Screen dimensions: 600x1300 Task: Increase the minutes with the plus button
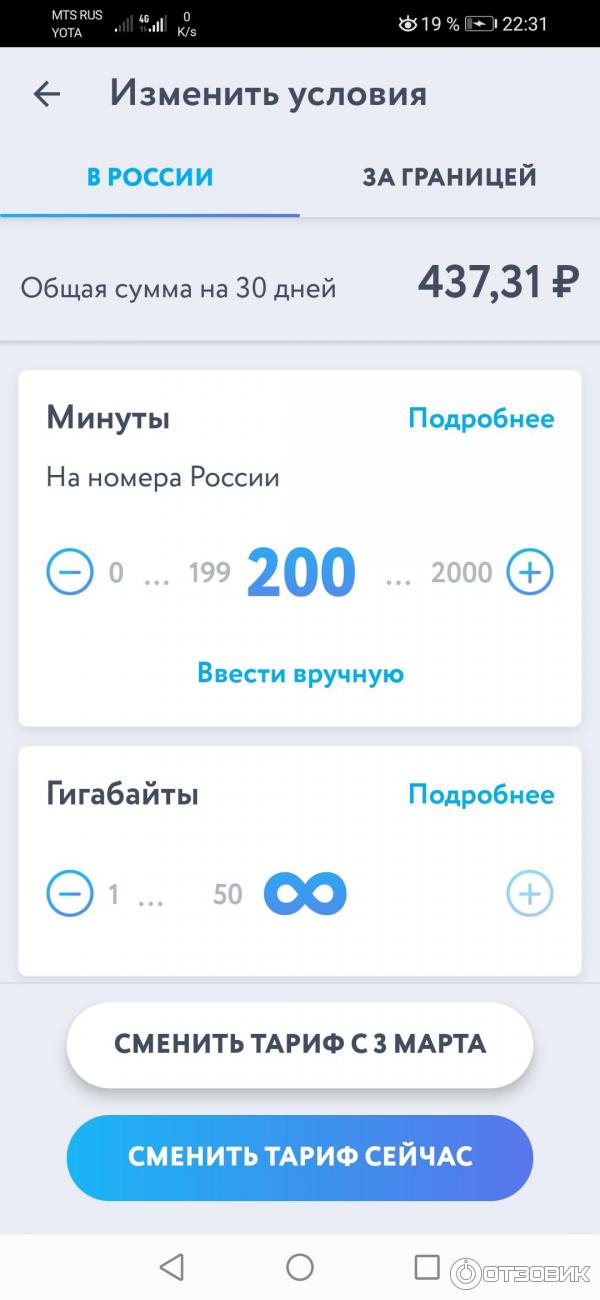(530, 573)
